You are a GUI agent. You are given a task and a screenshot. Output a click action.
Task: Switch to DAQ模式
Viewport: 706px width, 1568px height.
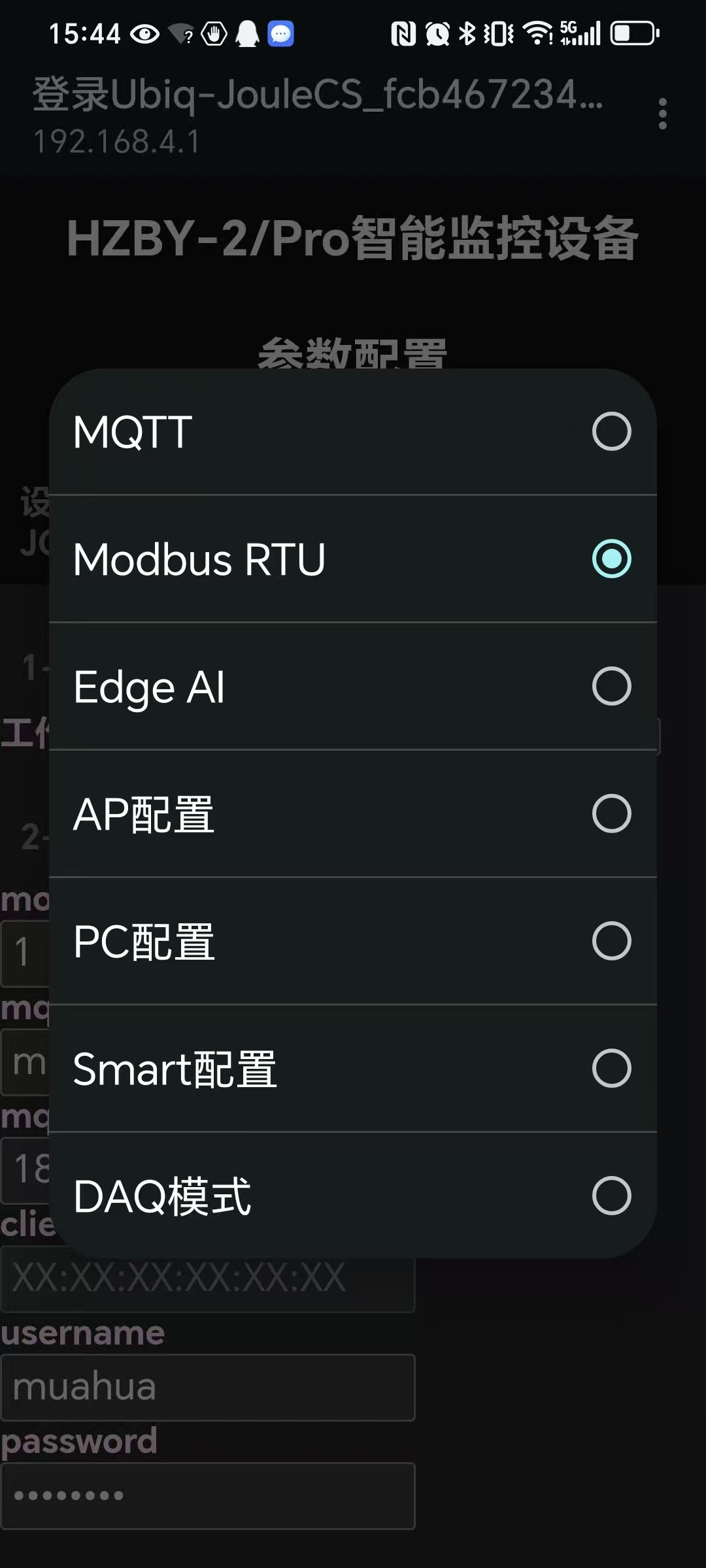click(x=353, y=1195)
